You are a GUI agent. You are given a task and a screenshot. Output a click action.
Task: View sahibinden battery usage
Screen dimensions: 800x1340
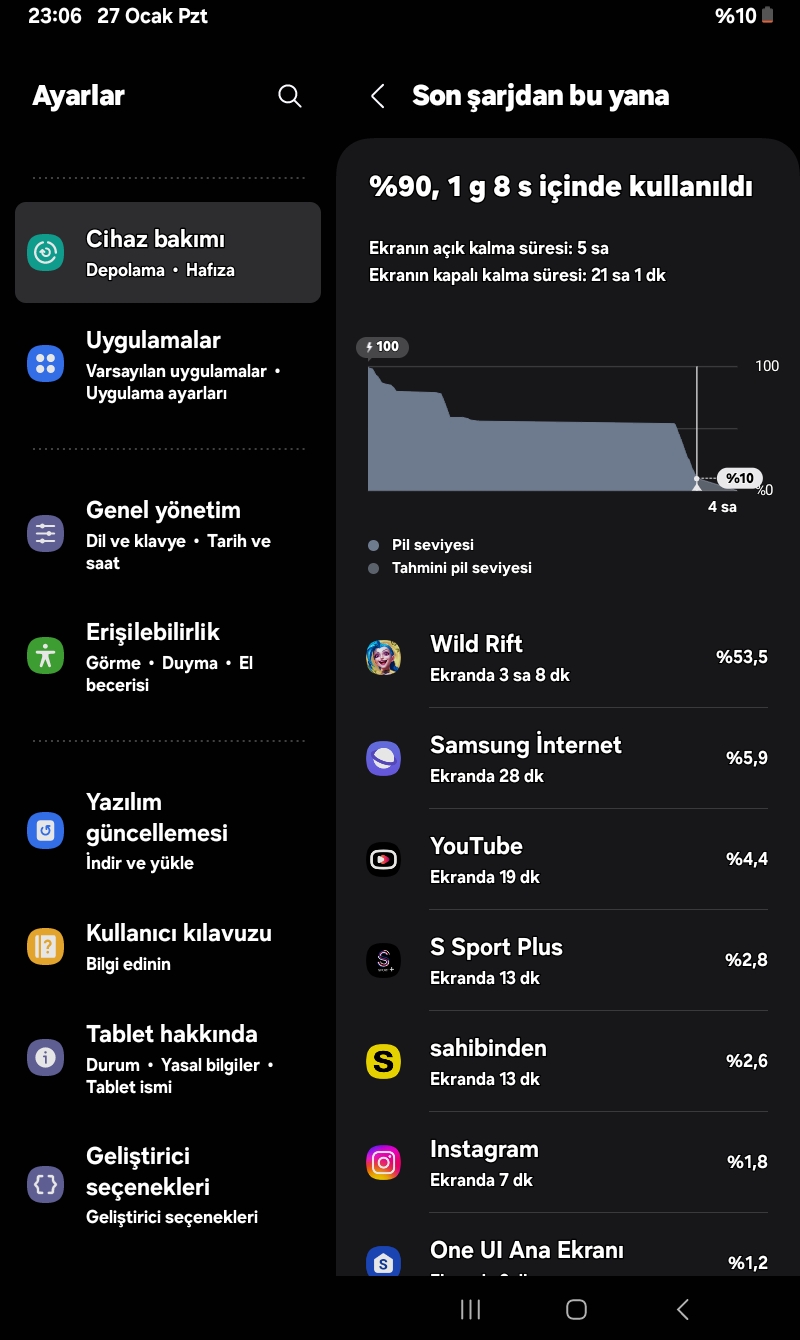tap(567, 1062)
